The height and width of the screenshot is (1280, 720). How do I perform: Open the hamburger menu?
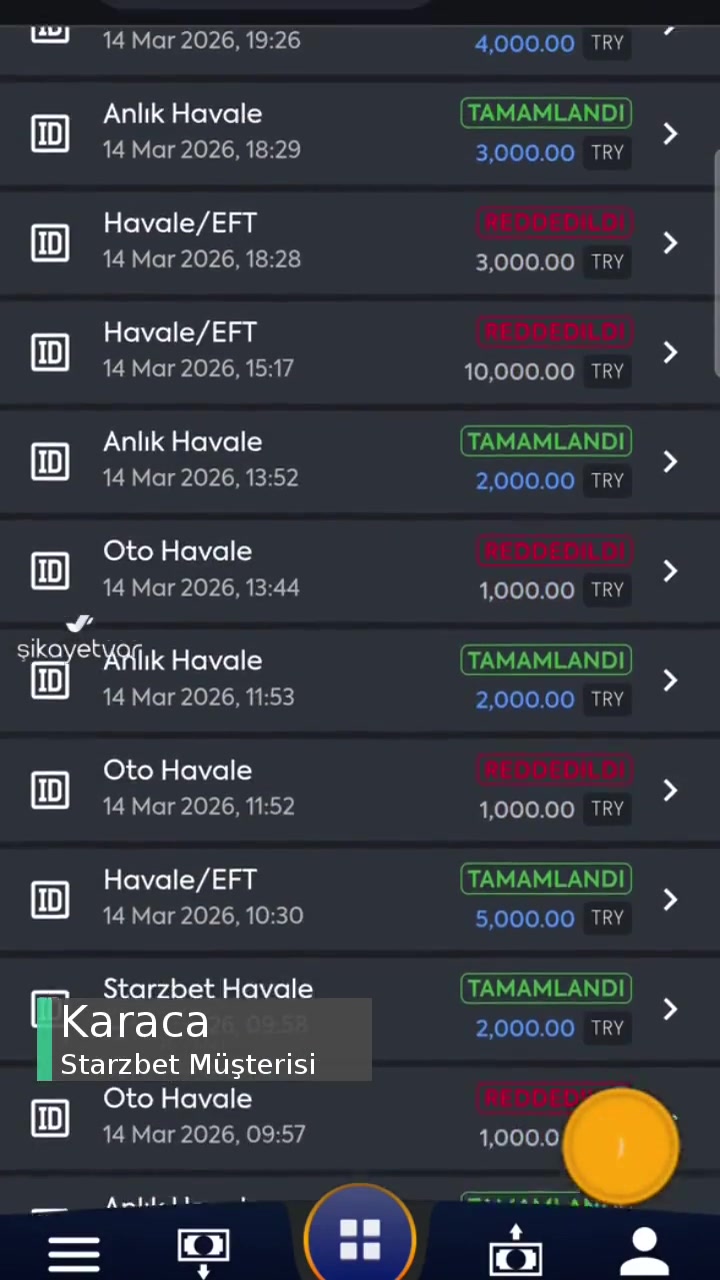coord(73,1253)
